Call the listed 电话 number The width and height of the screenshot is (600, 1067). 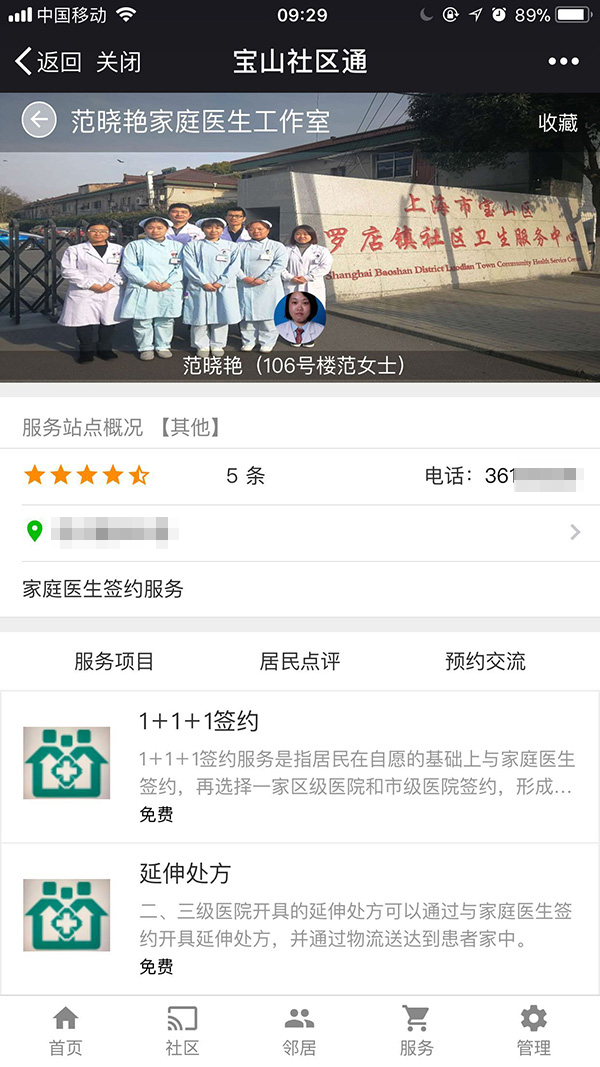[x=503, y=476]
